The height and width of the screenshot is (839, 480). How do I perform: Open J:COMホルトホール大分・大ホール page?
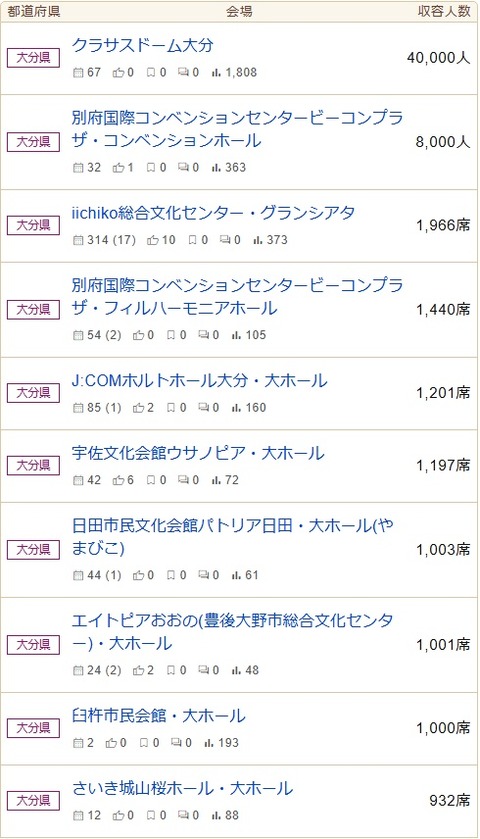click(199, 381)
